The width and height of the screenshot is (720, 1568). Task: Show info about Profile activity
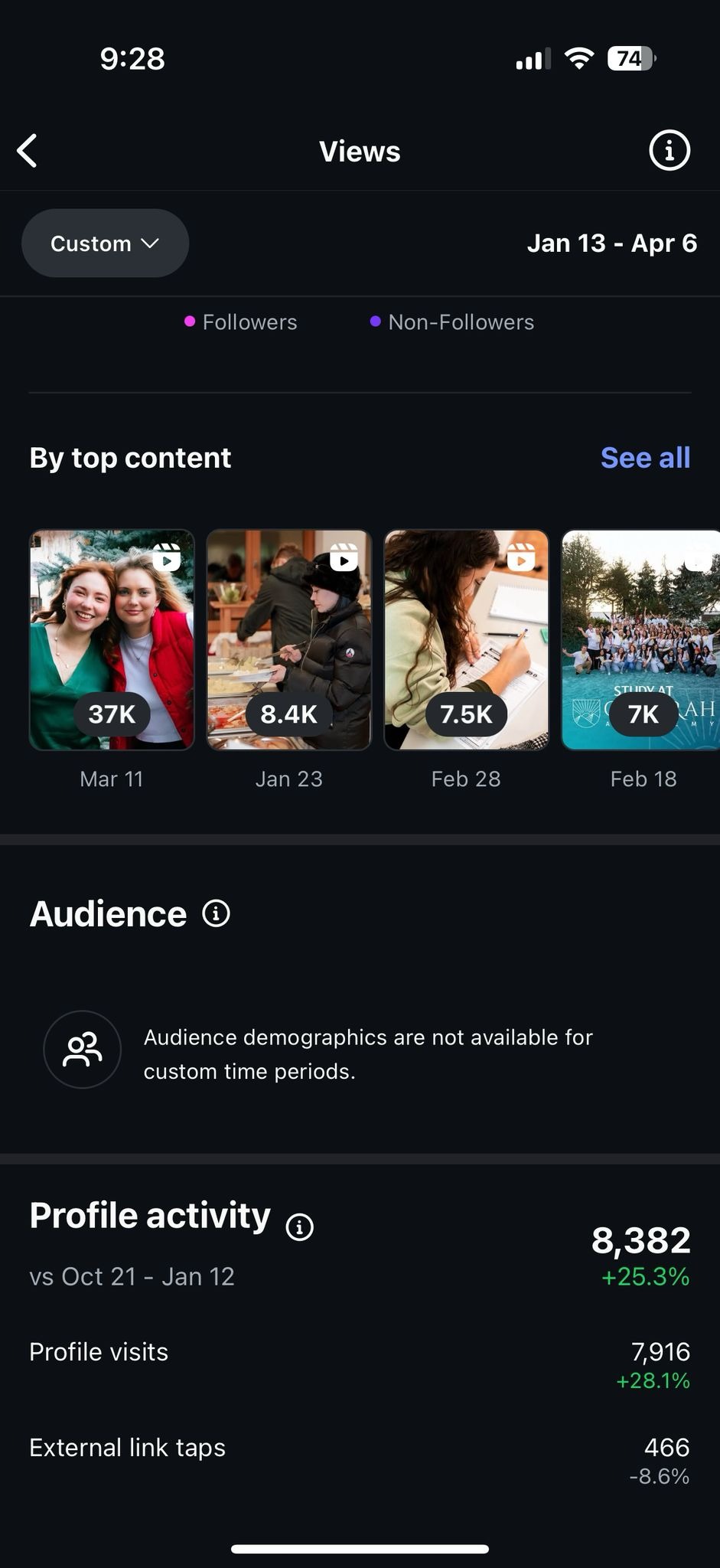tap(299, 1227)
